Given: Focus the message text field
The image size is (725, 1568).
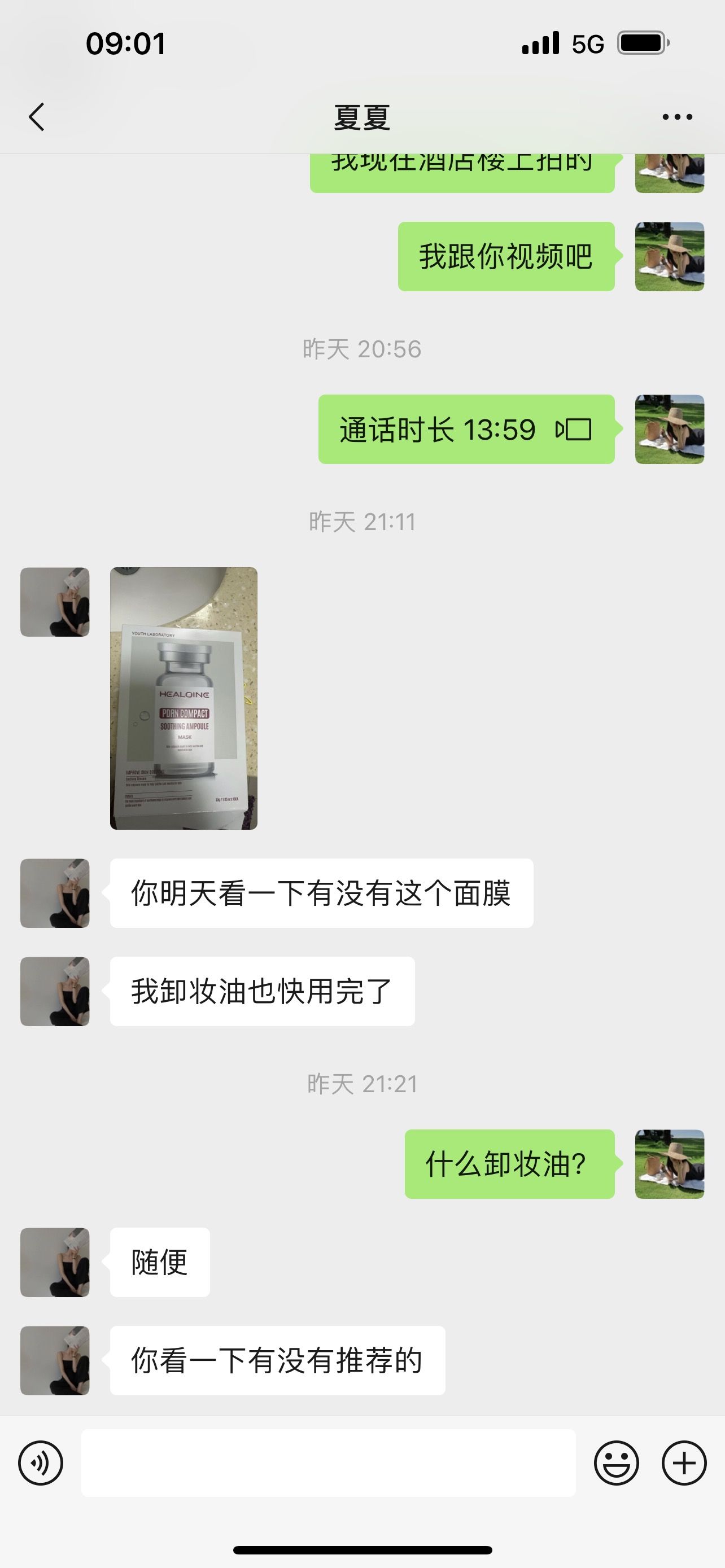Looking at the screenshot, I should [329, 1462].
